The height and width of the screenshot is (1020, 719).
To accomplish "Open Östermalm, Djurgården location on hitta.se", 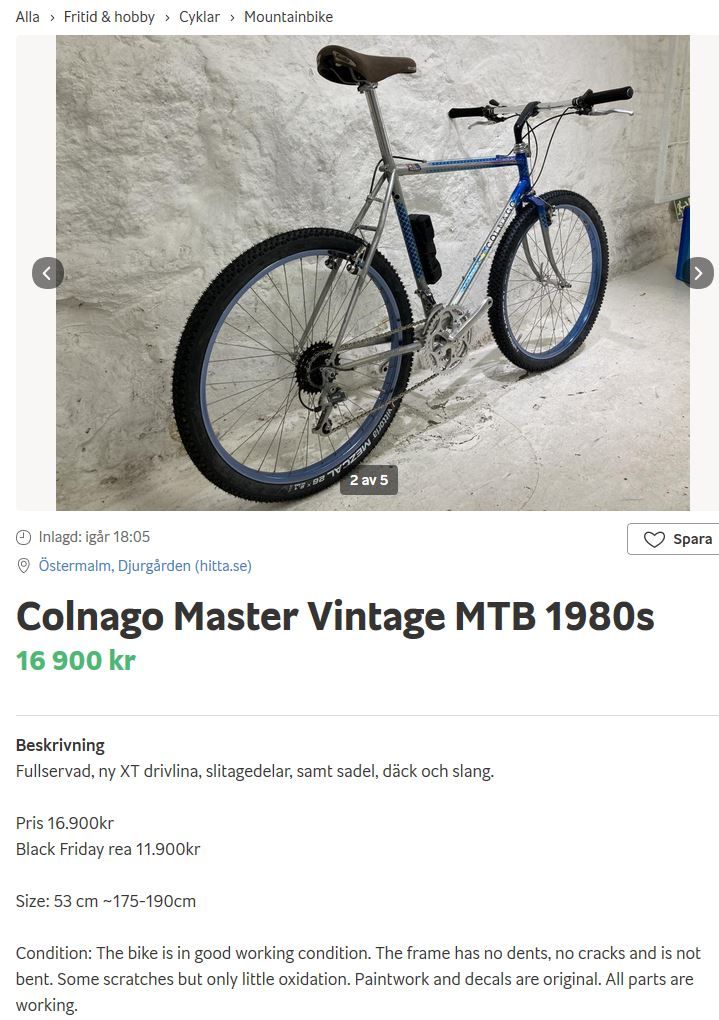I will (x=145, y=566).
